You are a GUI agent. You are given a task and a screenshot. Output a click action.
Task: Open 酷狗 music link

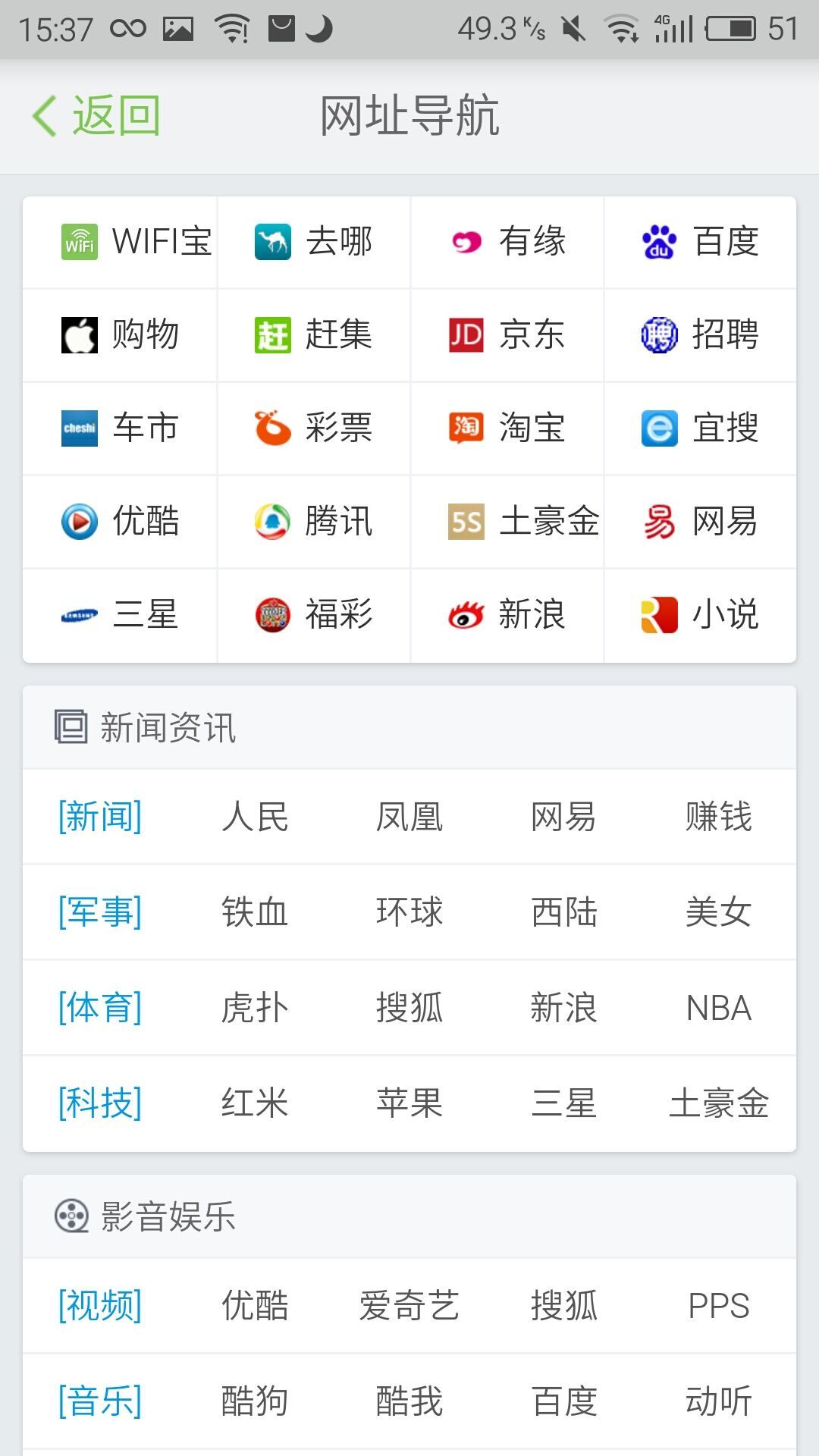[x=255, y=1401]
